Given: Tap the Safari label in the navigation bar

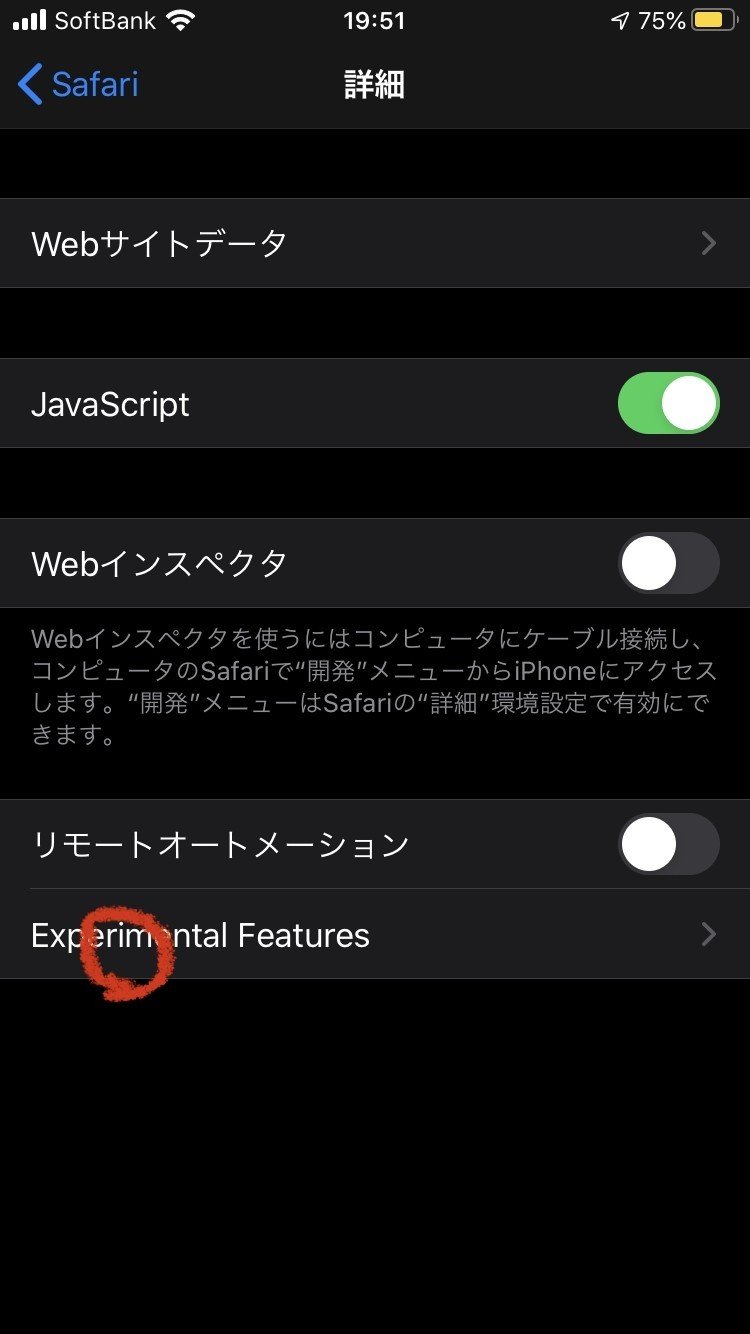Looking at the screenshot, I should point(95,85).
